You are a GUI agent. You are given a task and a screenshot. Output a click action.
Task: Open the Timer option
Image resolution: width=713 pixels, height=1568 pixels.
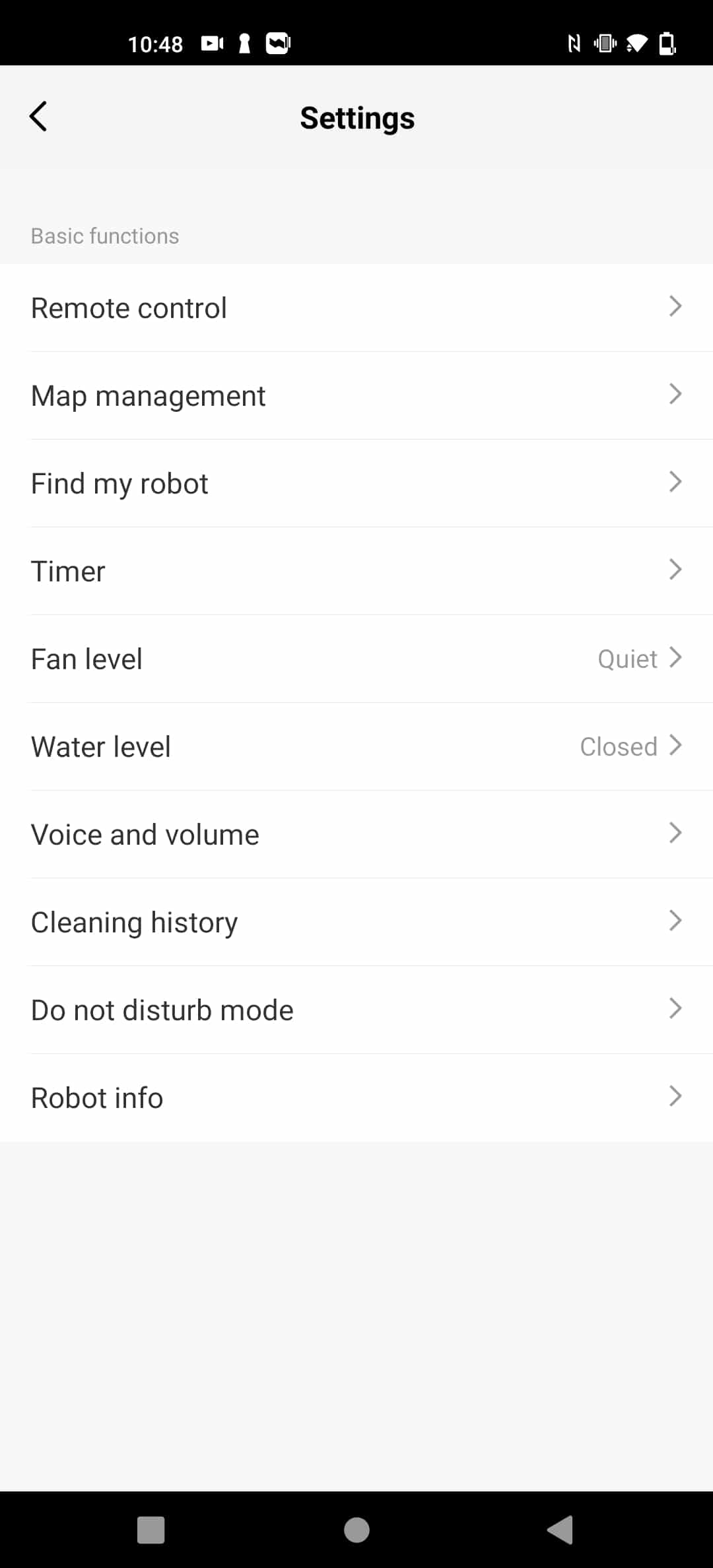tap(356, 571)
